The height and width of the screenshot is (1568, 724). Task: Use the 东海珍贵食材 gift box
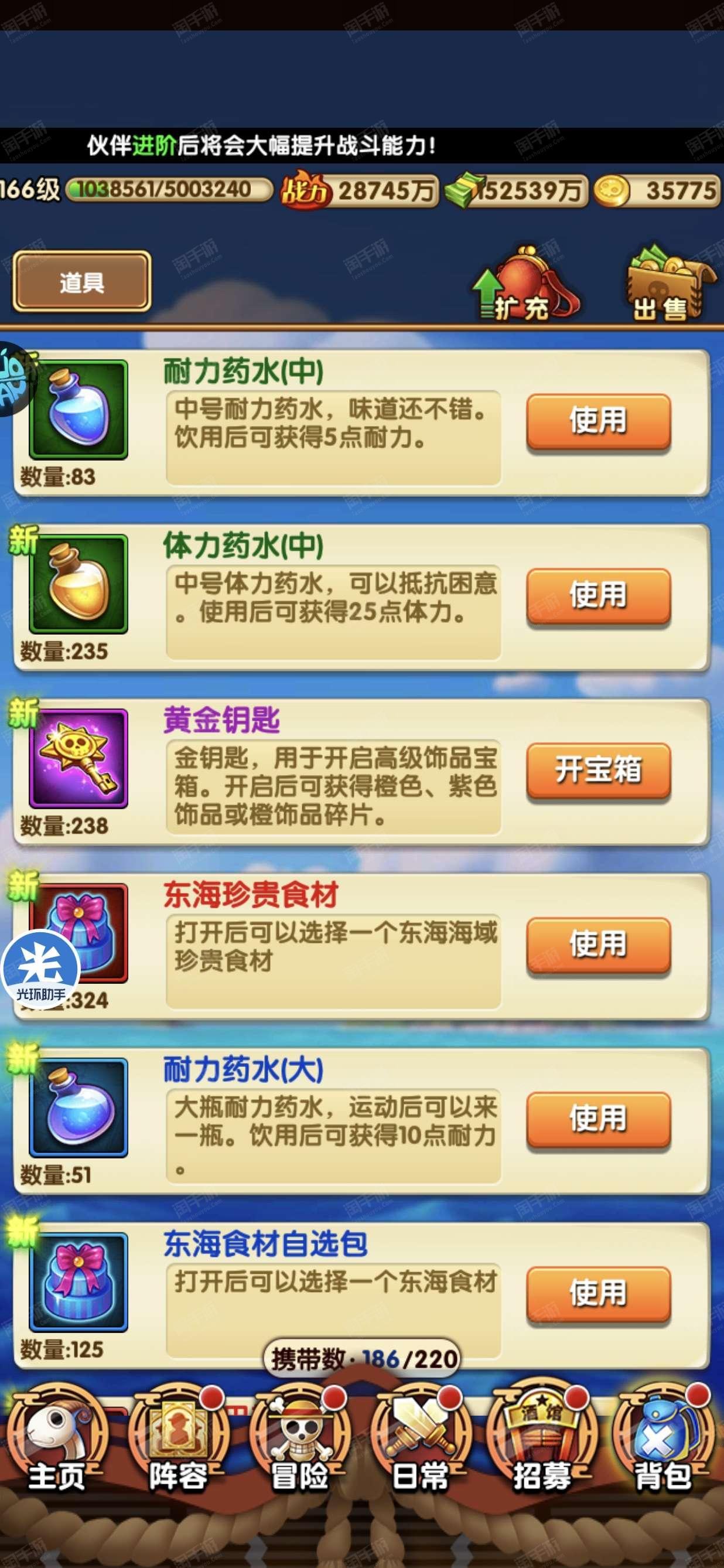[x=598, y=945]
